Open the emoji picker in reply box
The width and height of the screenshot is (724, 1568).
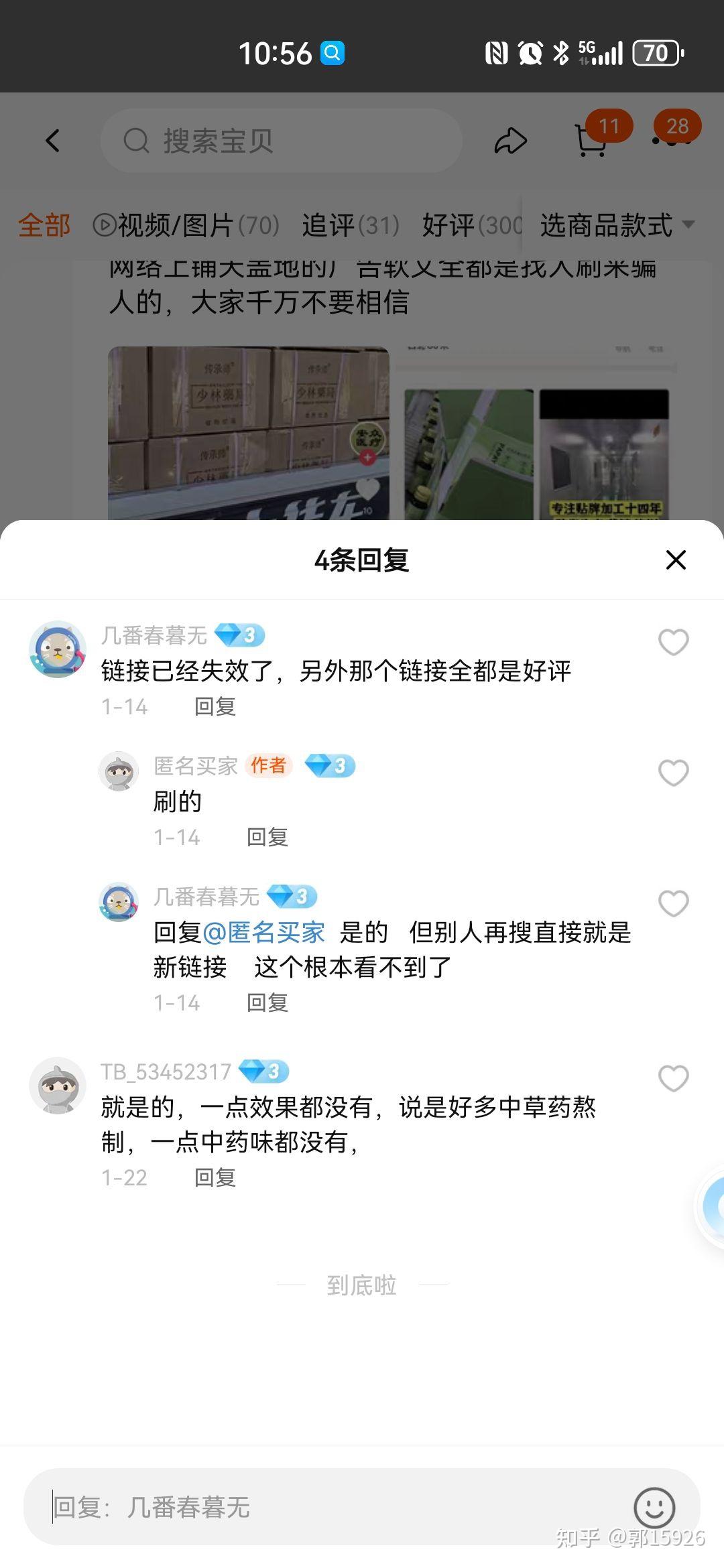pos(654,1507)
